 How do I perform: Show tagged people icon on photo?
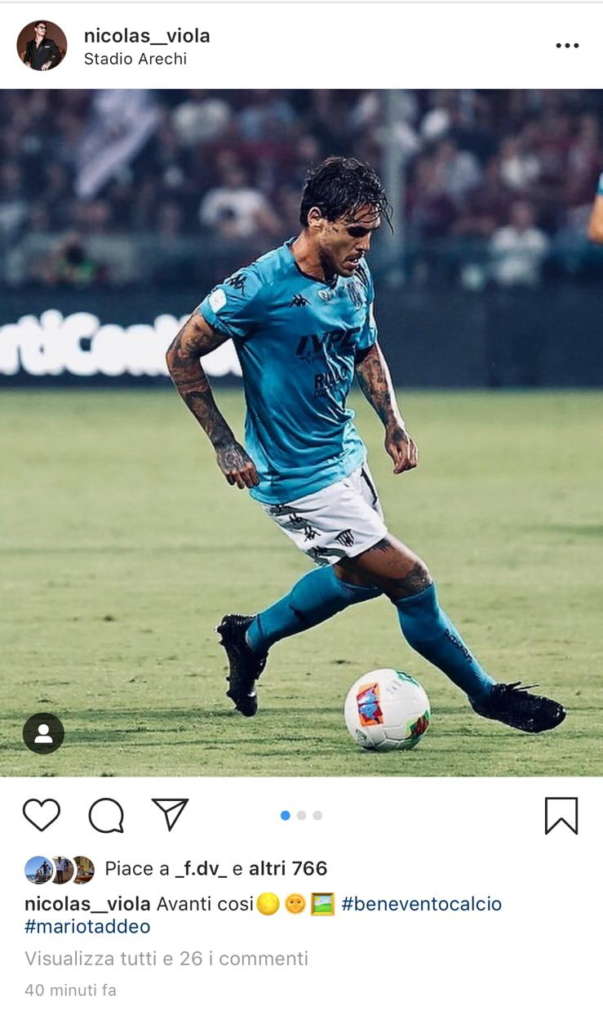click(x=43, y=733)
